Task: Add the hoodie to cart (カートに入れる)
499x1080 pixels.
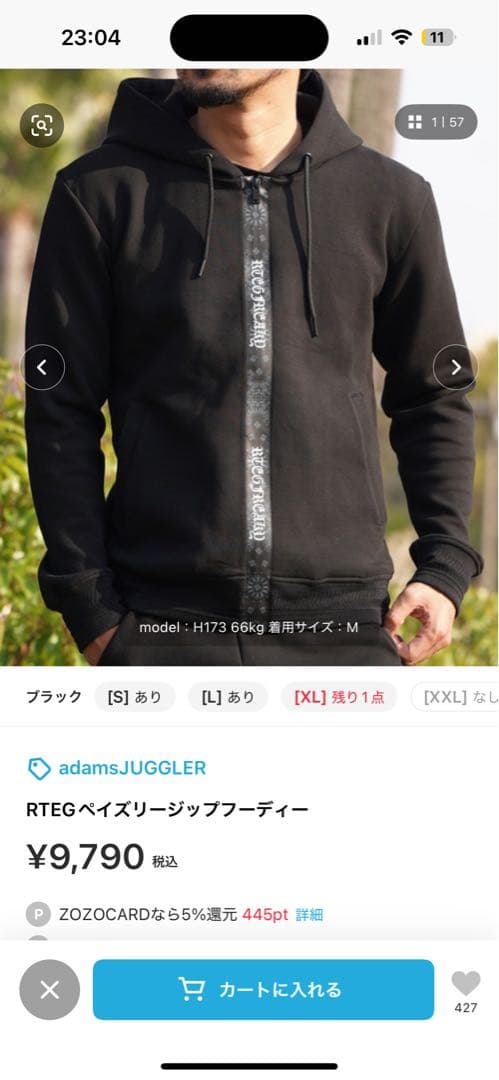Action: coord(263,990)
